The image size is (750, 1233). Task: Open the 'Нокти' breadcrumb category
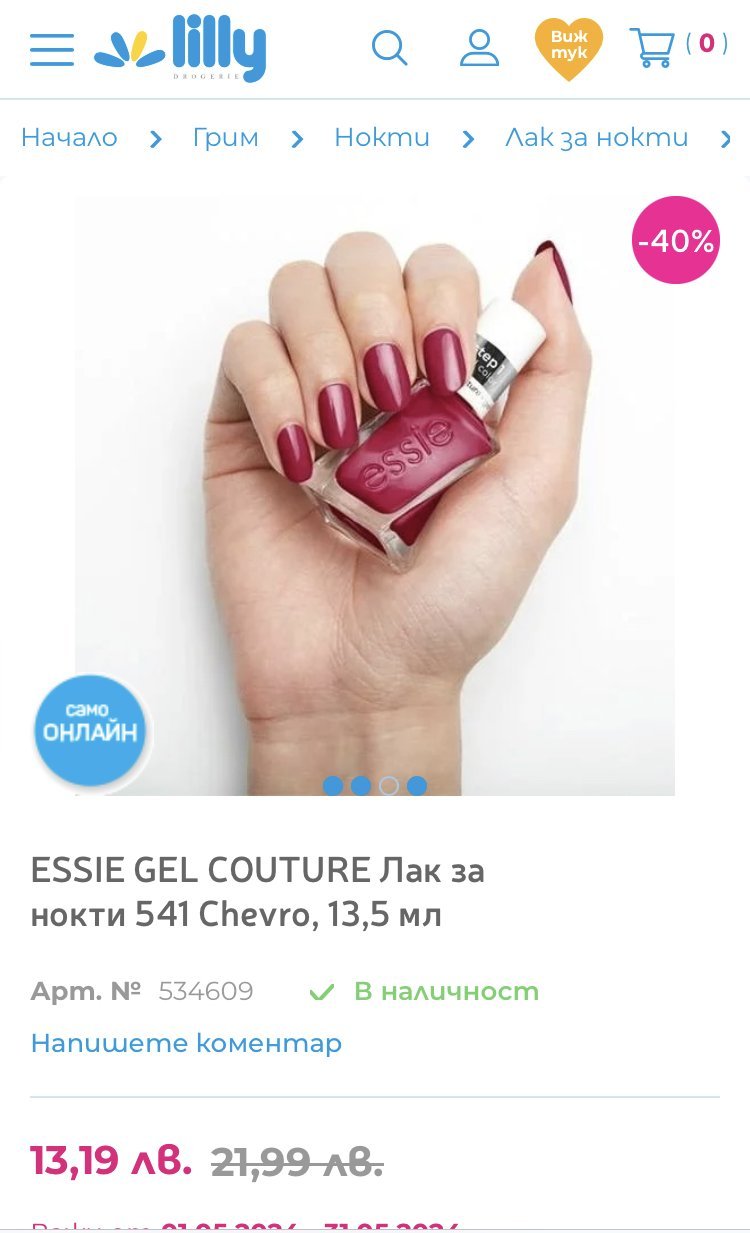click(382, 138)
